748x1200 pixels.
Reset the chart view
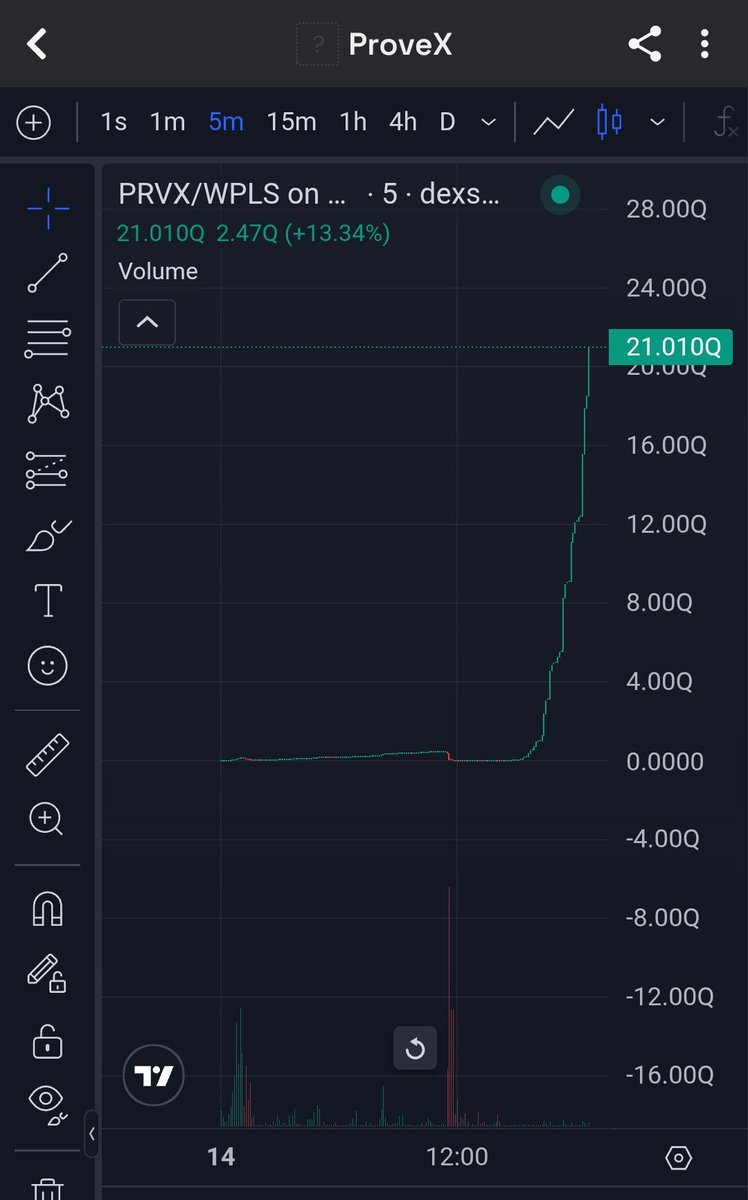pos(415,1049)
